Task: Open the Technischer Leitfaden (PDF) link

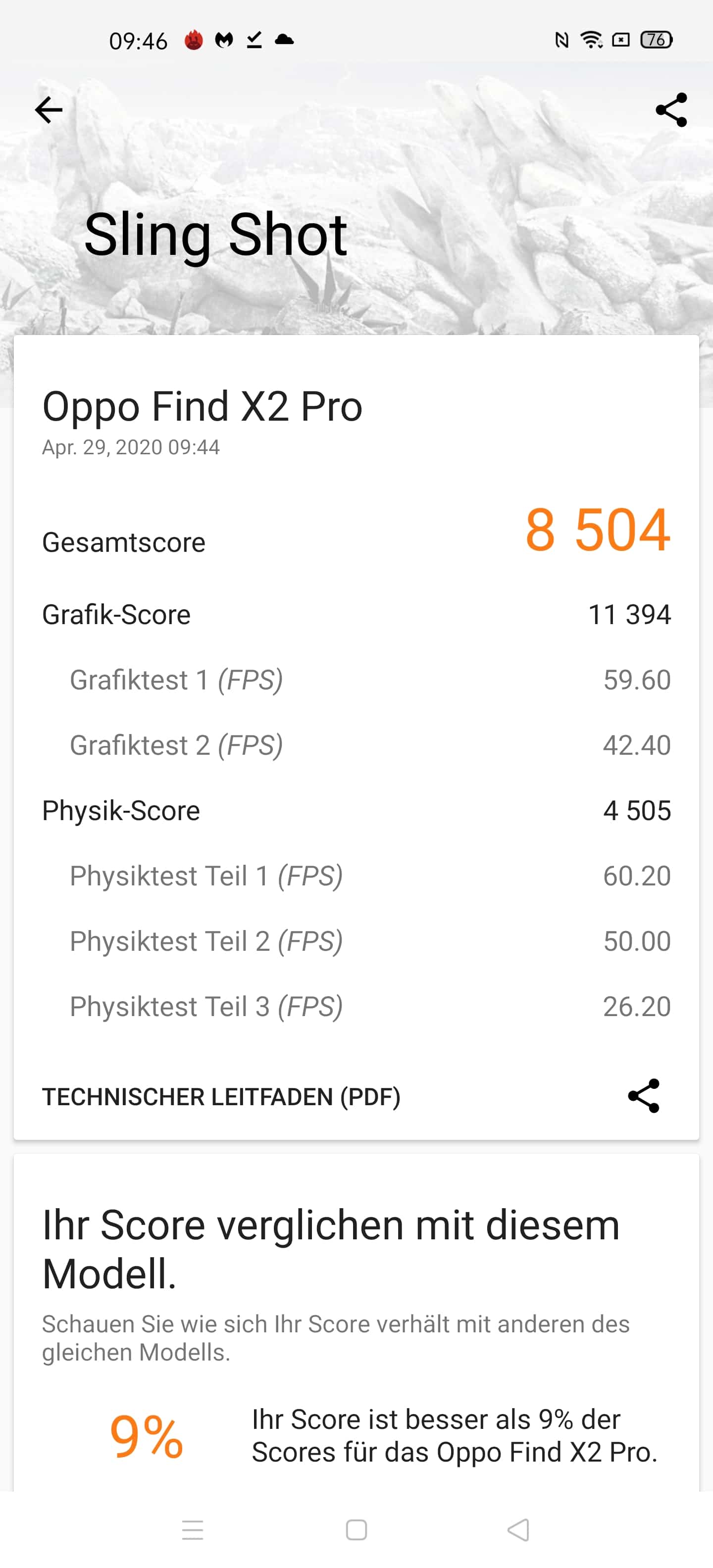Action: 221,1096
